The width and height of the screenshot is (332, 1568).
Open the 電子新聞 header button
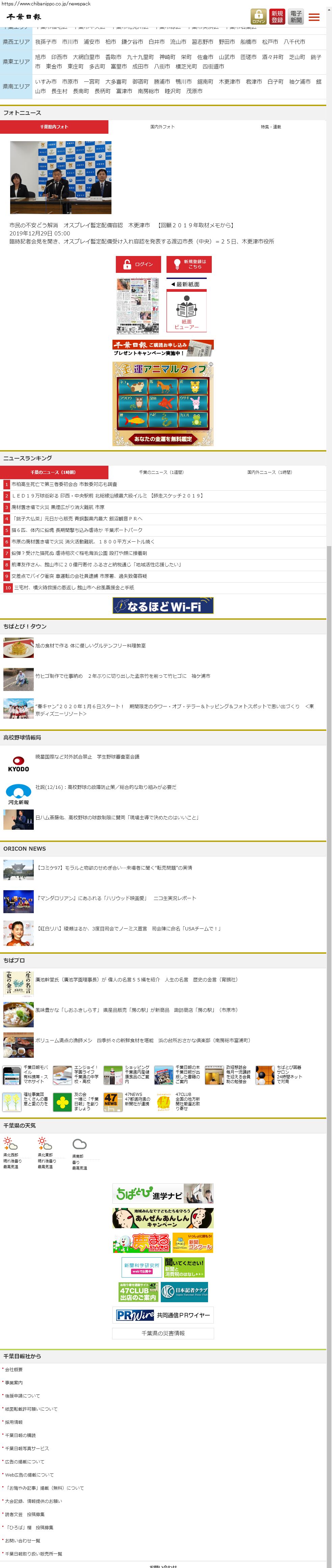click(296, 17)
